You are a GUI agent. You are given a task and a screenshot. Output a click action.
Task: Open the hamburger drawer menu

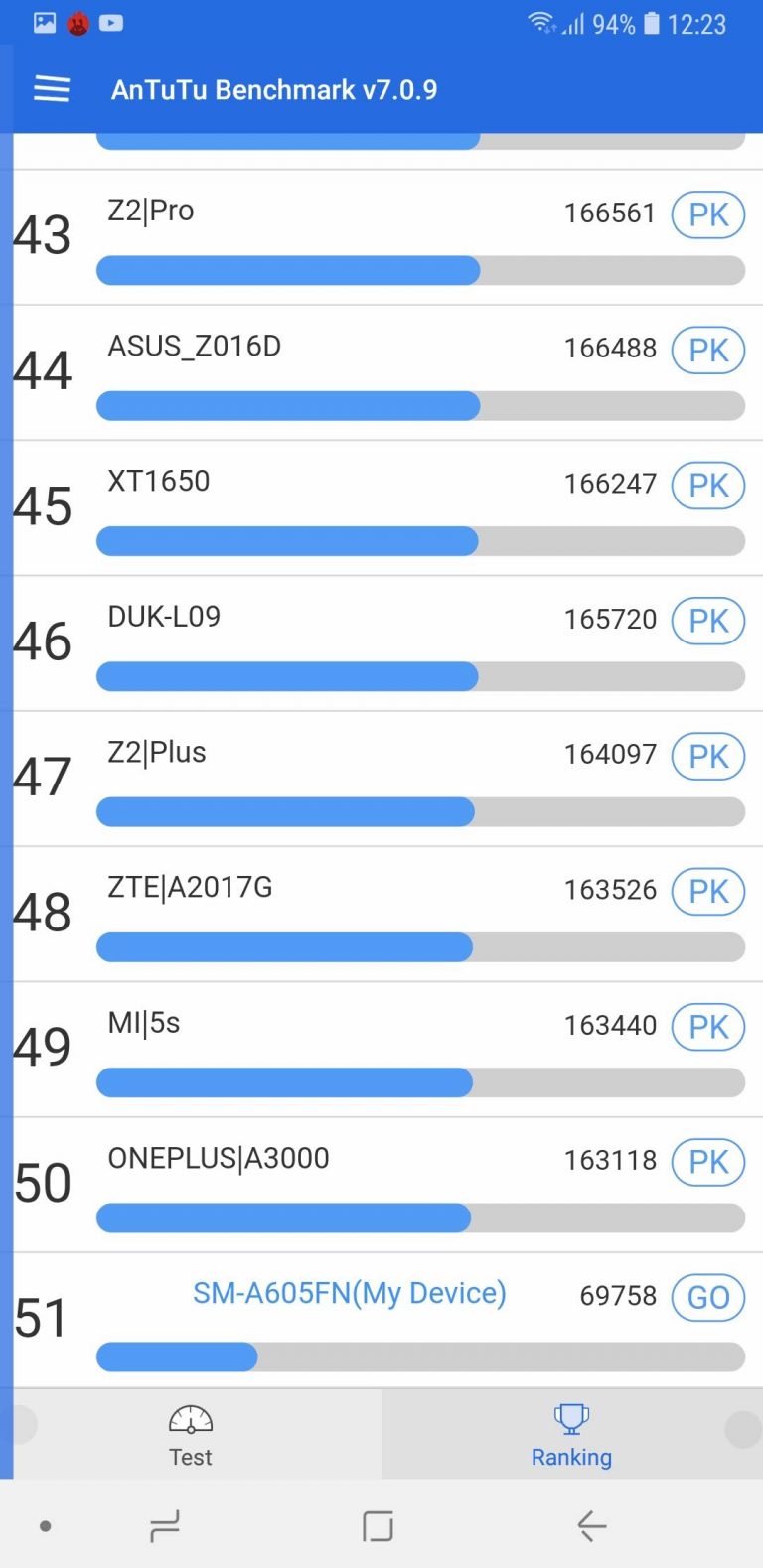click(x=52, y=89)
